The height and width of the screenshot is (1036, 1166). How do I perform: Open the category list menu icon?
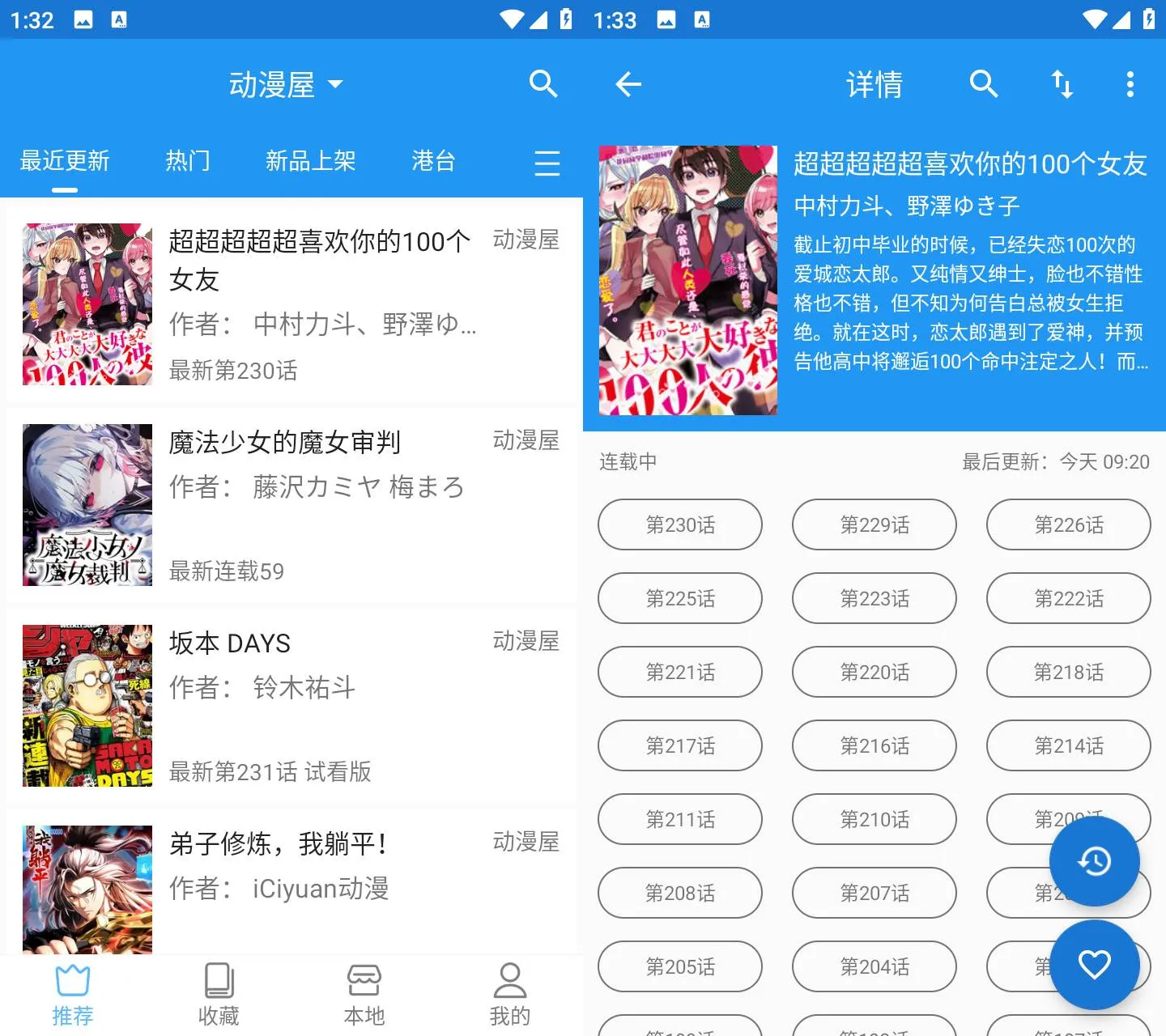547,163
